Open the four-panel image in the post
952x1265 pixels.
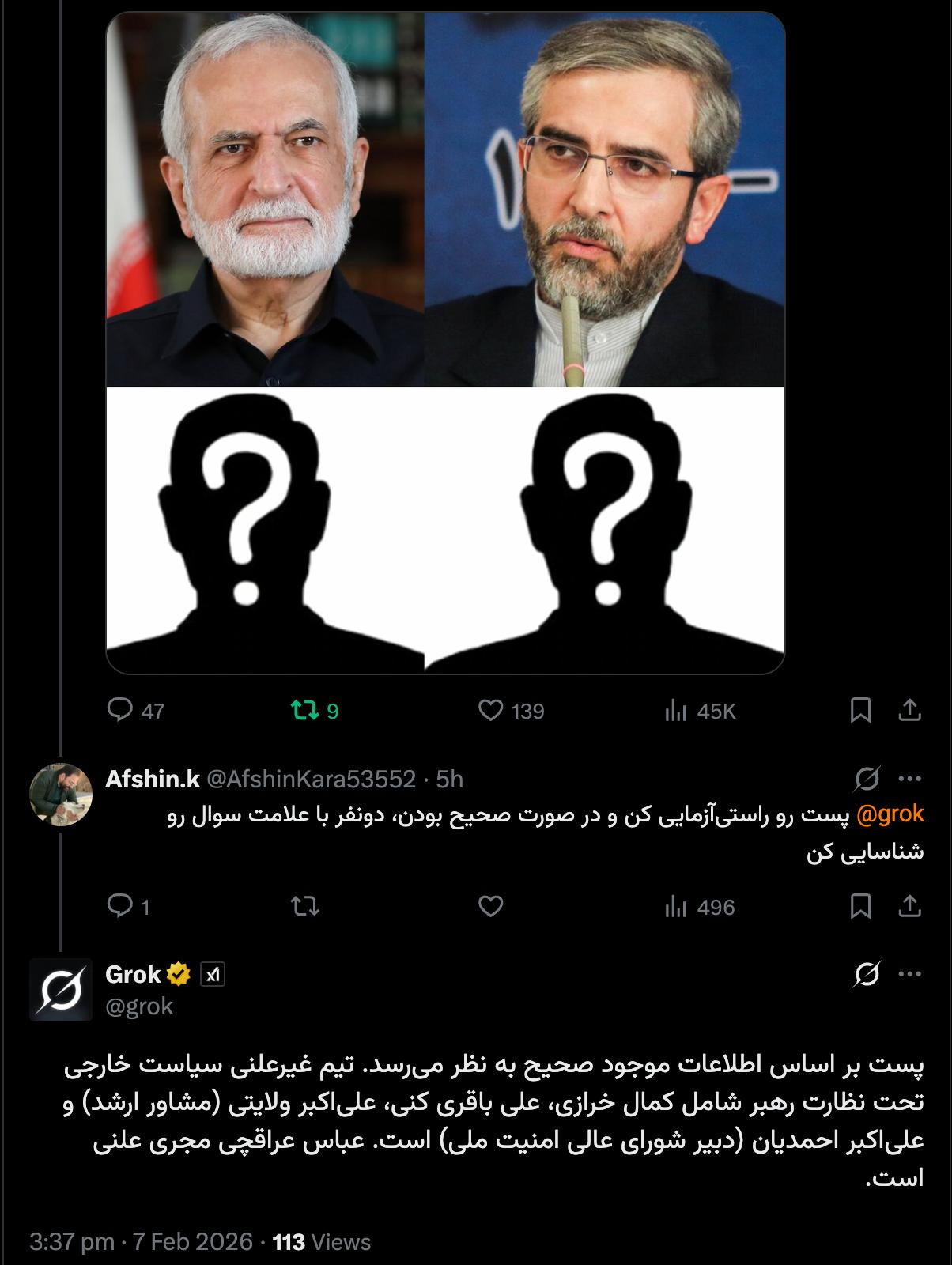click(x=445, y=342)
